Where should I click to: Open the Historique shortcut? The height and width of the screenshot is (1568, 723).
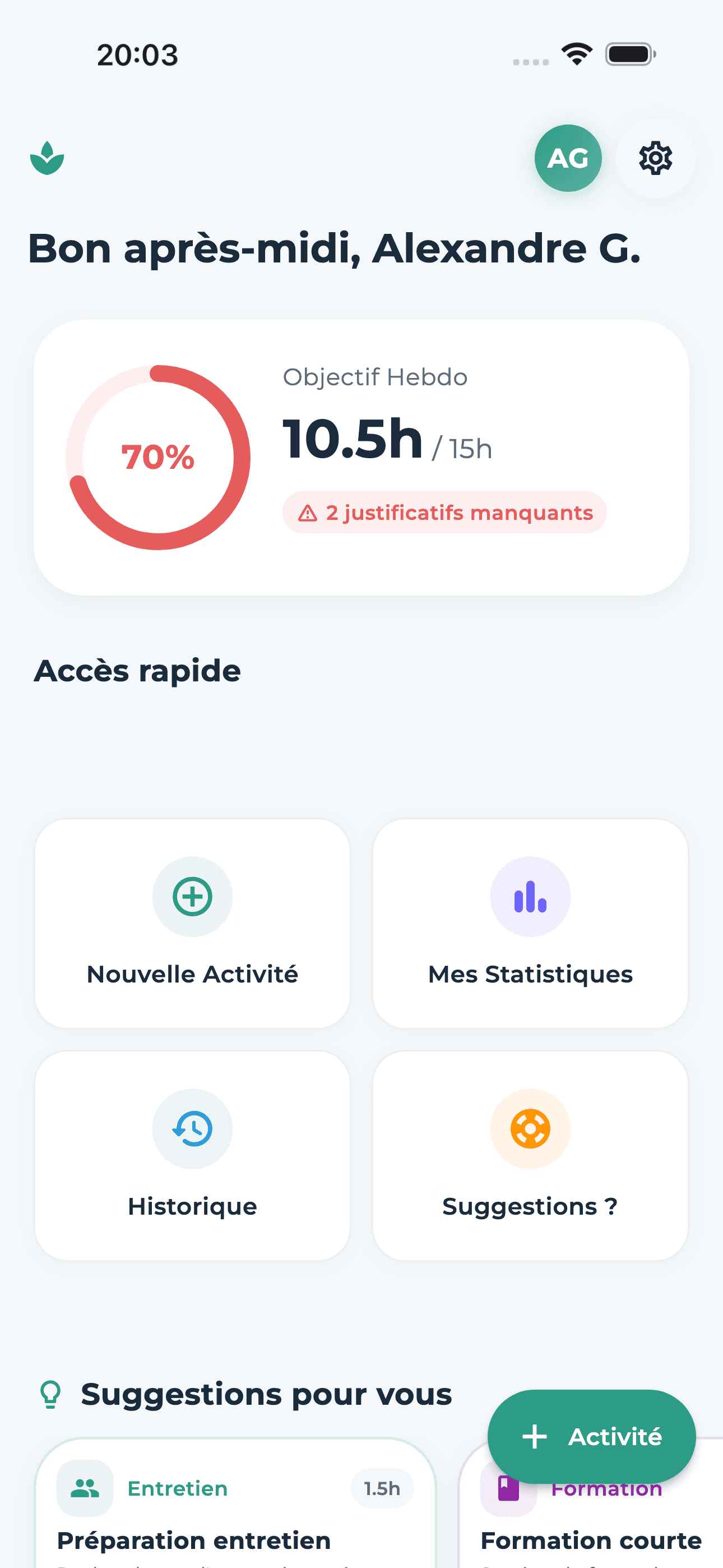tap(192, 1155)
